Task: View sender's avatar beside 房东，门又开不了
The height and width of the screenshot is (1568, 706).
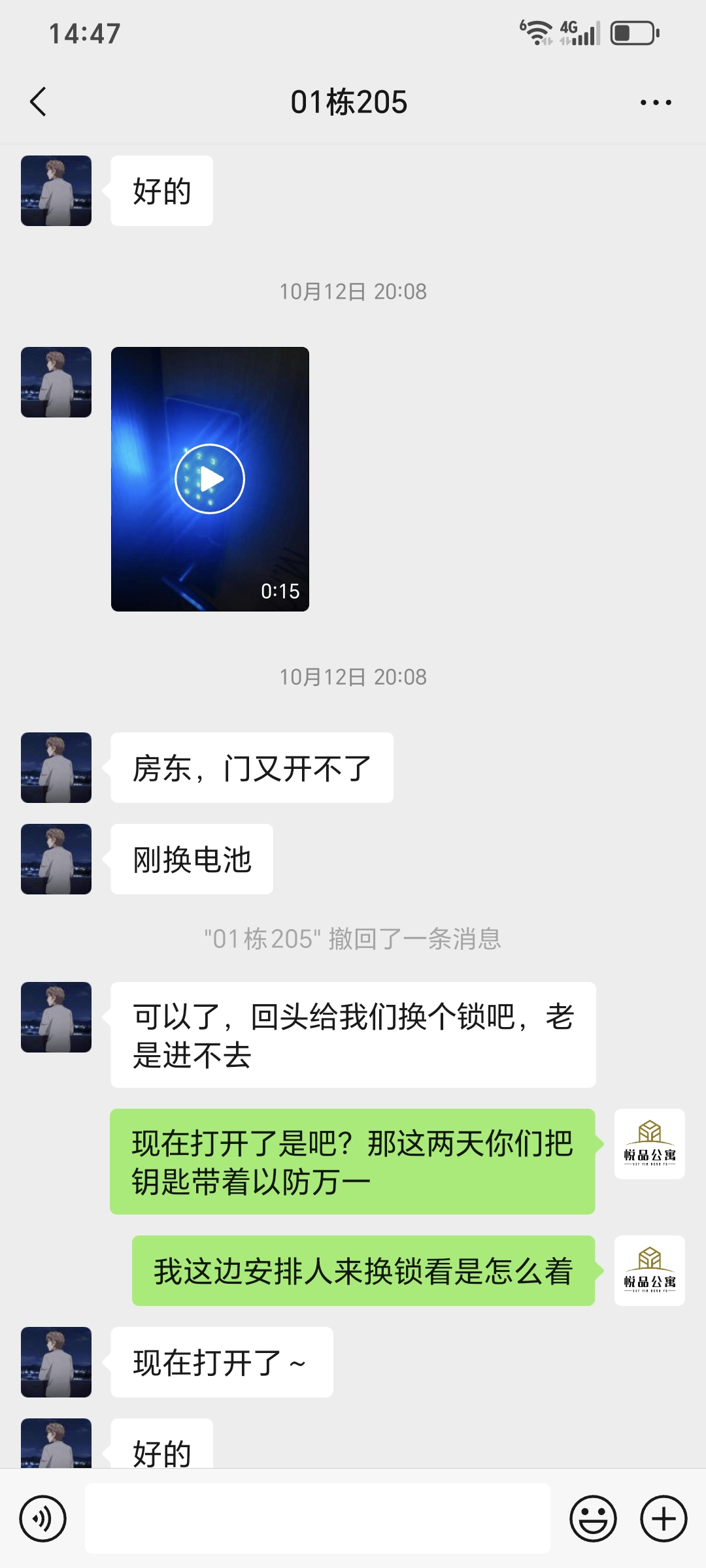Action: coord(56,768)
